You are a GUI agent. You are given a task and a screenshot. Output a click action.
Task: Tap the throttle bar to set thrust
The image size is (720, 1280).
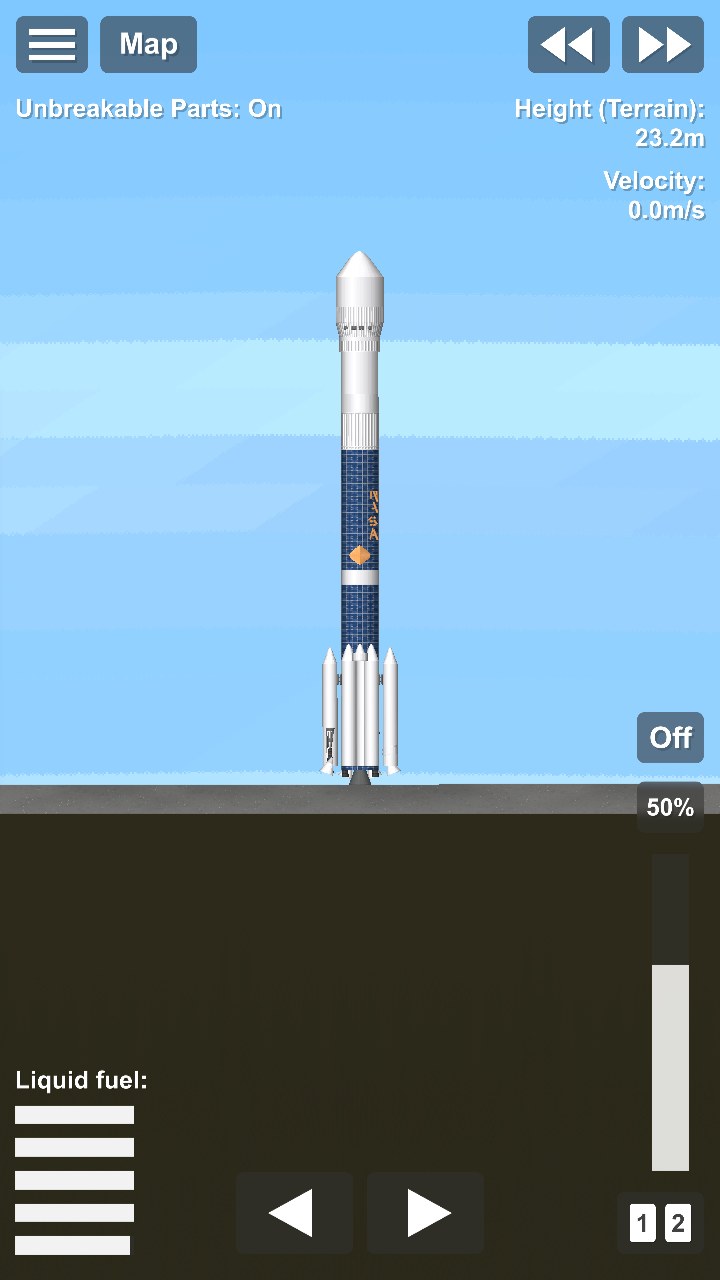point(670,1010)
